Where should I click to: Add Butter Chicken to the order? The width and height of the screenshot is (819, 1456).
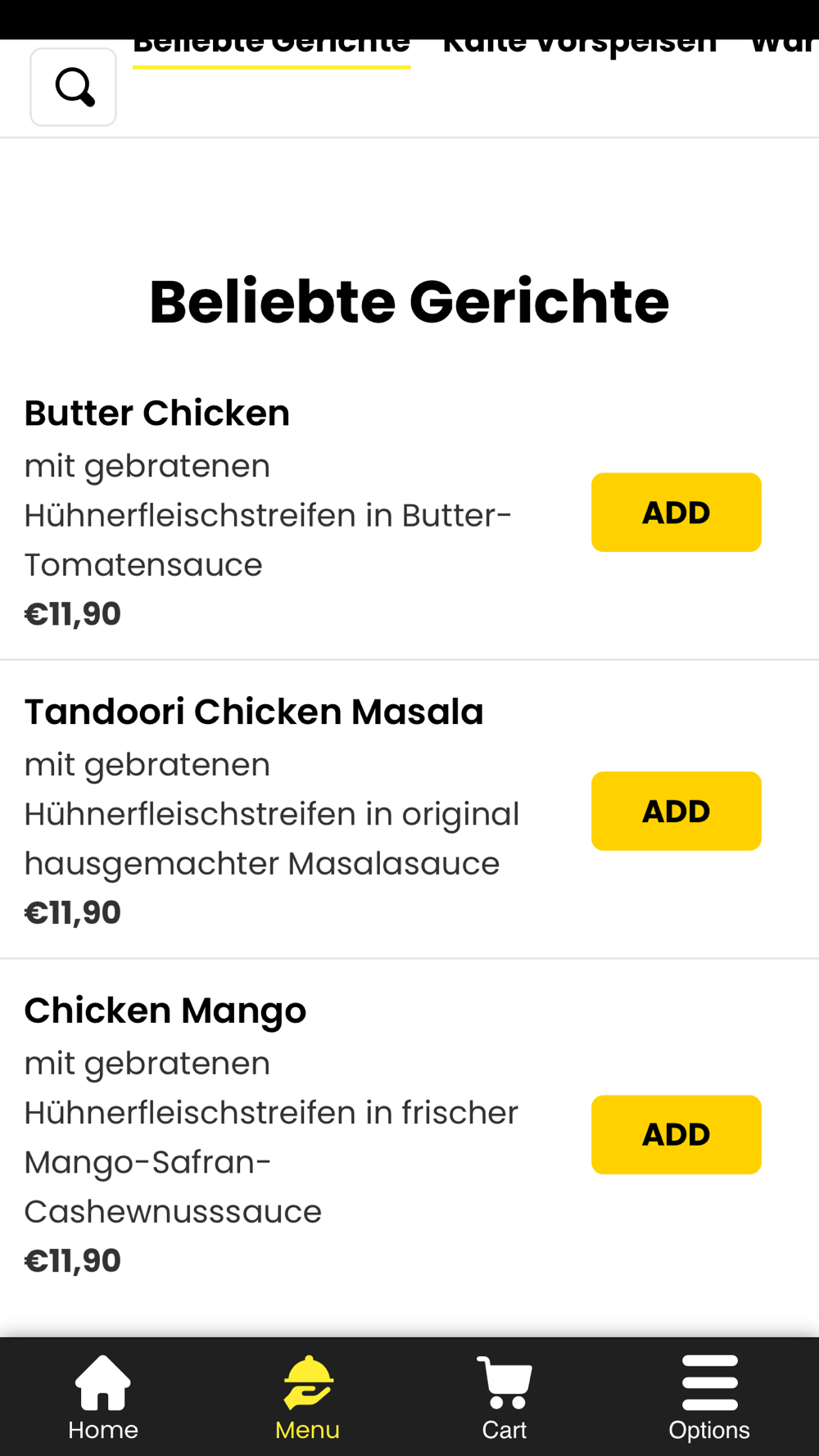click(676, 512)
